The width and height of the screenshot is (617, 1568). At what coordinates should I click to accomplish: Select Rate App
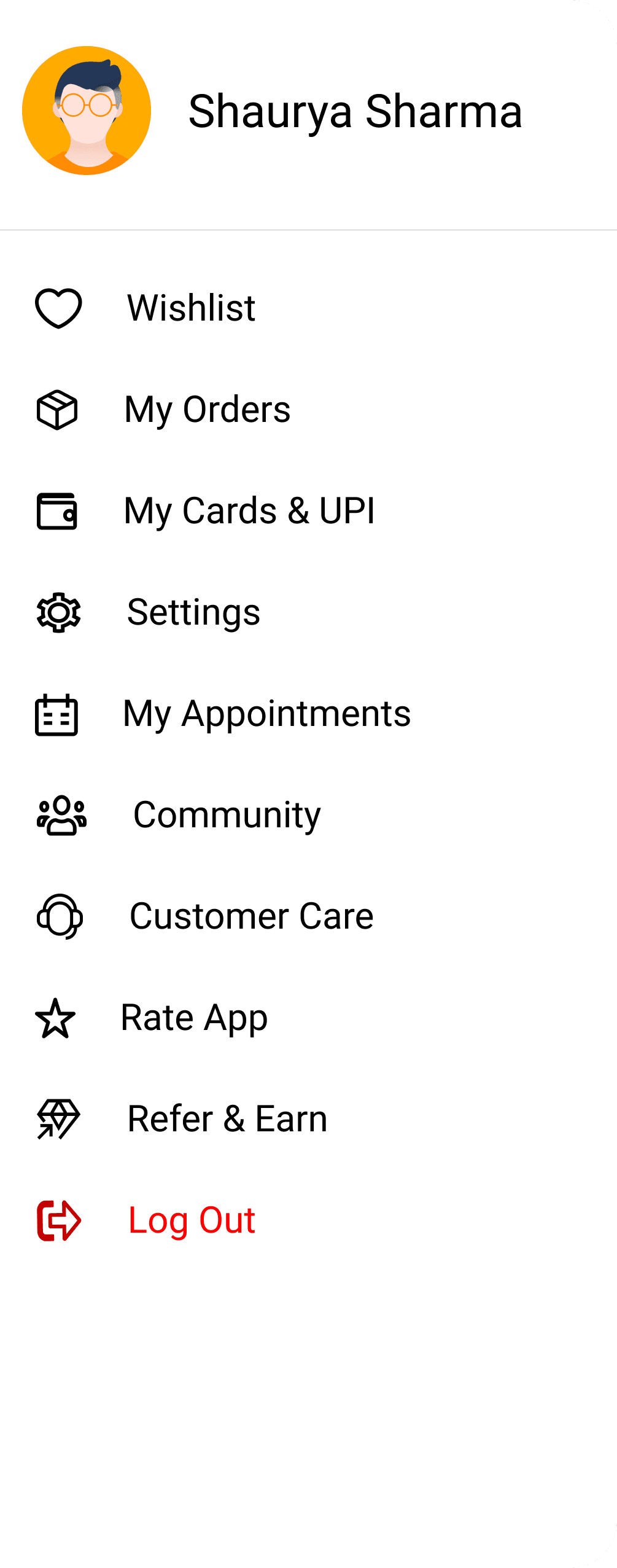[x=194, y=1018]
